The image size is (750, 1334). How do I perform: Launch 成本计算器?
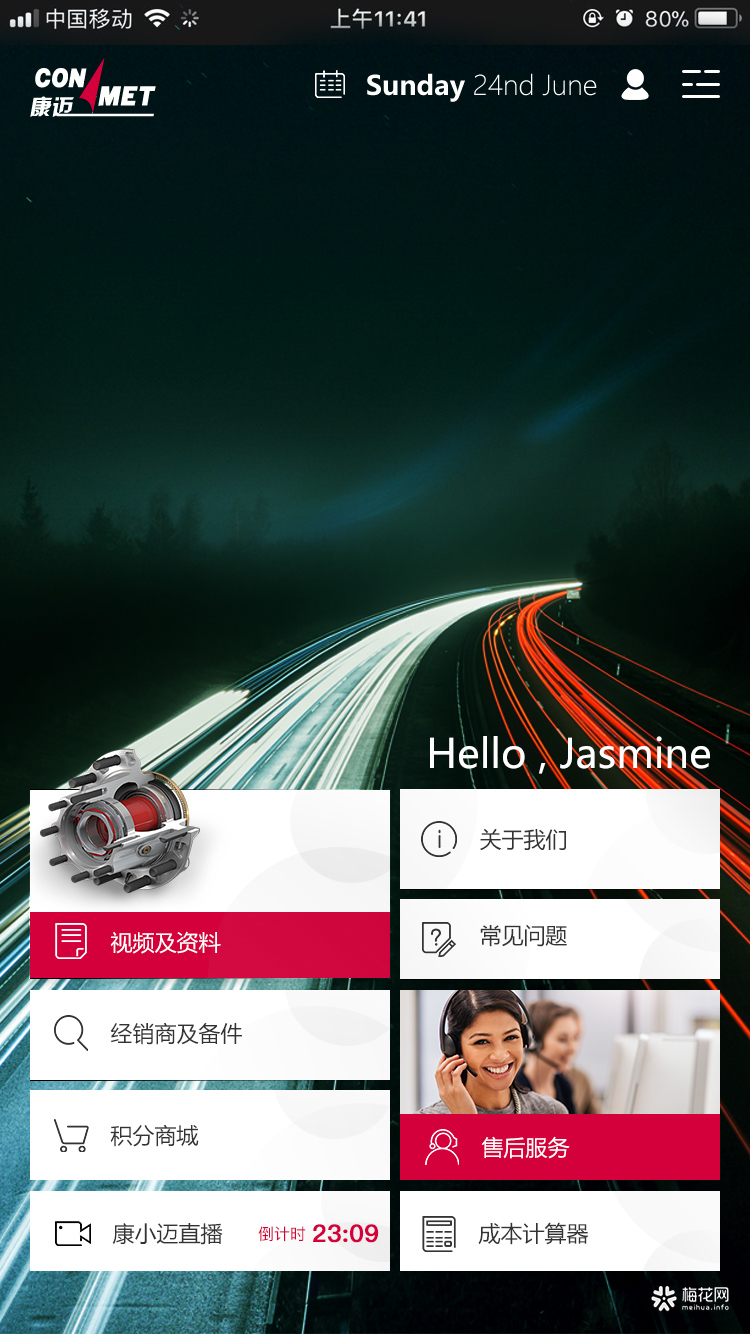559,1232
